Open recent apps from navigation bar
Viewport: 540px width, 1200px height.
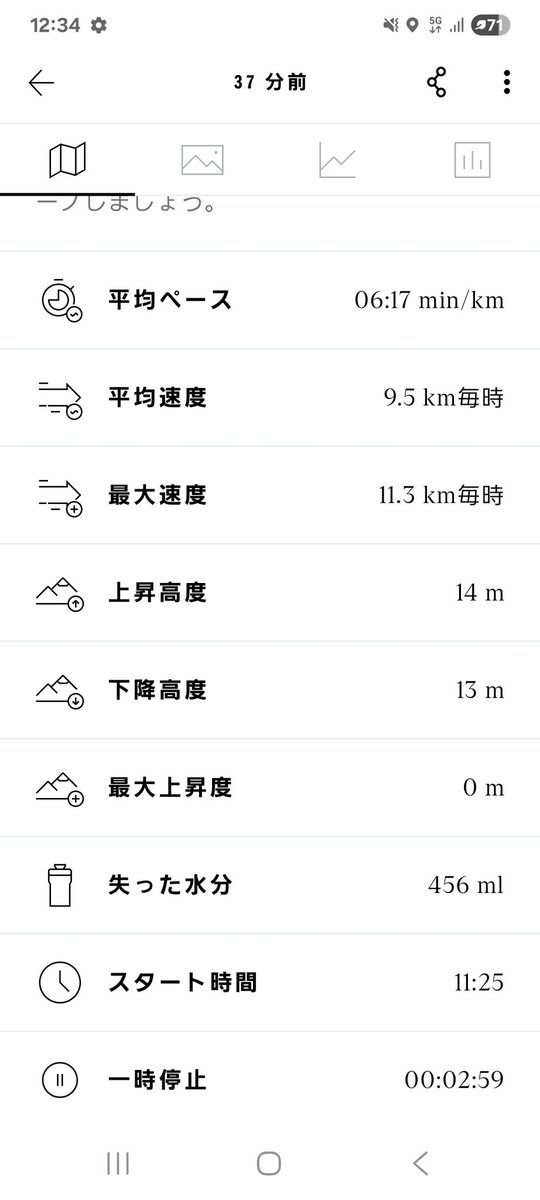(x=118, y=1163)
